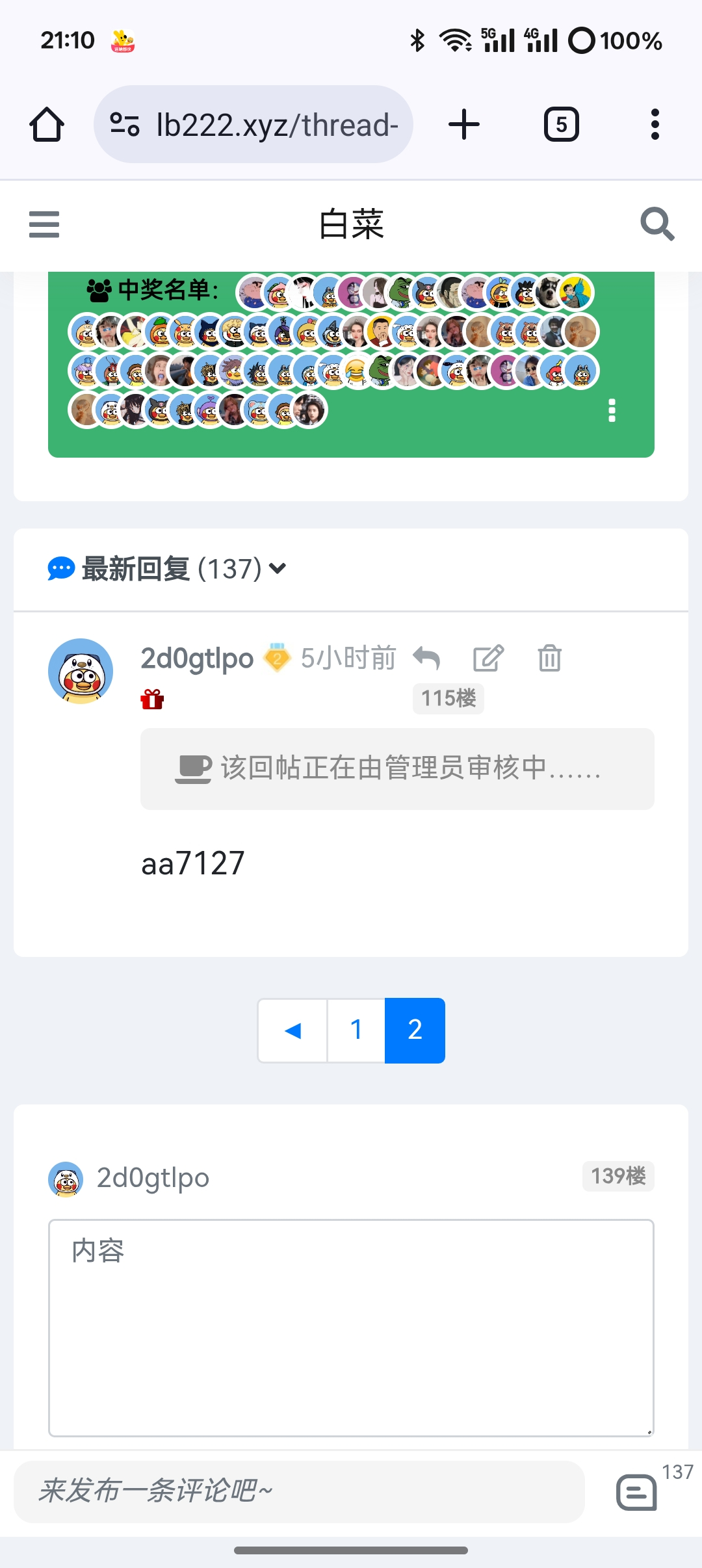
Task: Select page 2 of replies
Action: [415, 1030]
